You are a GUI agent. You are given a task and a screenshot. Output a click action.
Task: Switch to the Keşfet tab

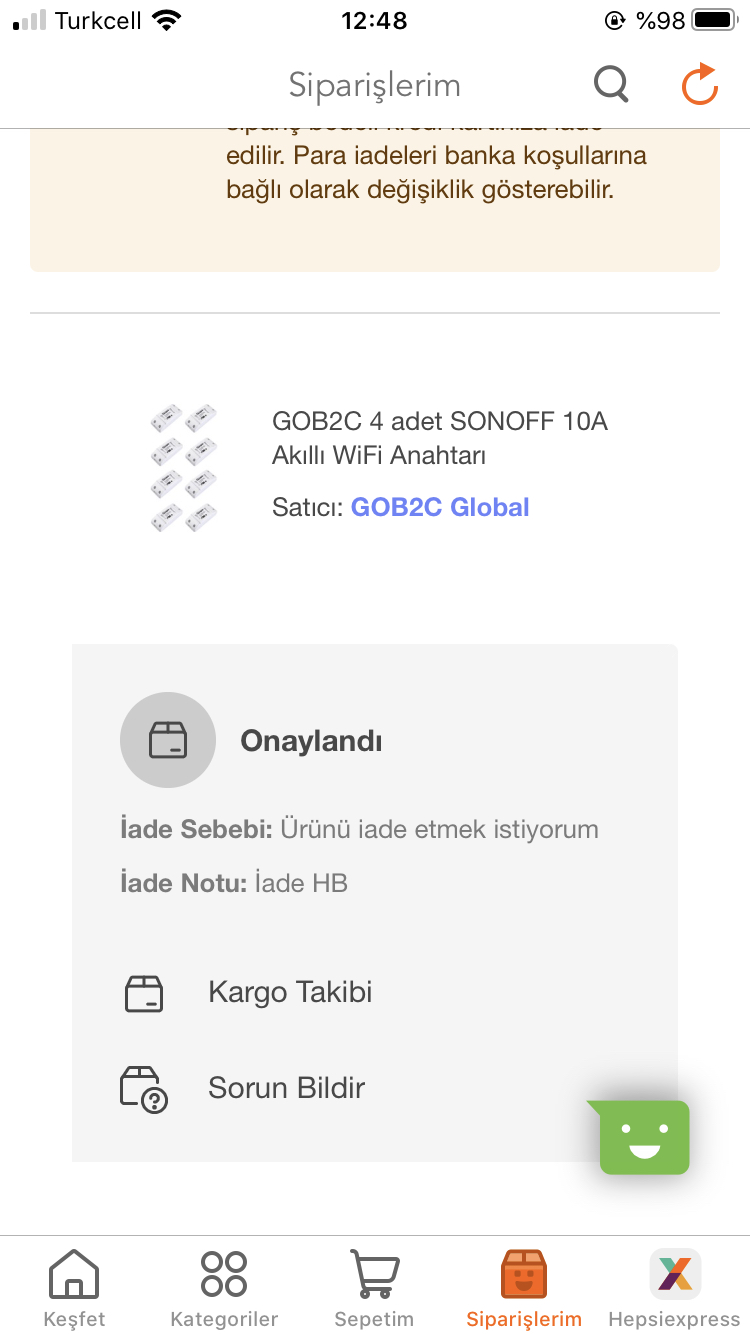point(75,1289)
